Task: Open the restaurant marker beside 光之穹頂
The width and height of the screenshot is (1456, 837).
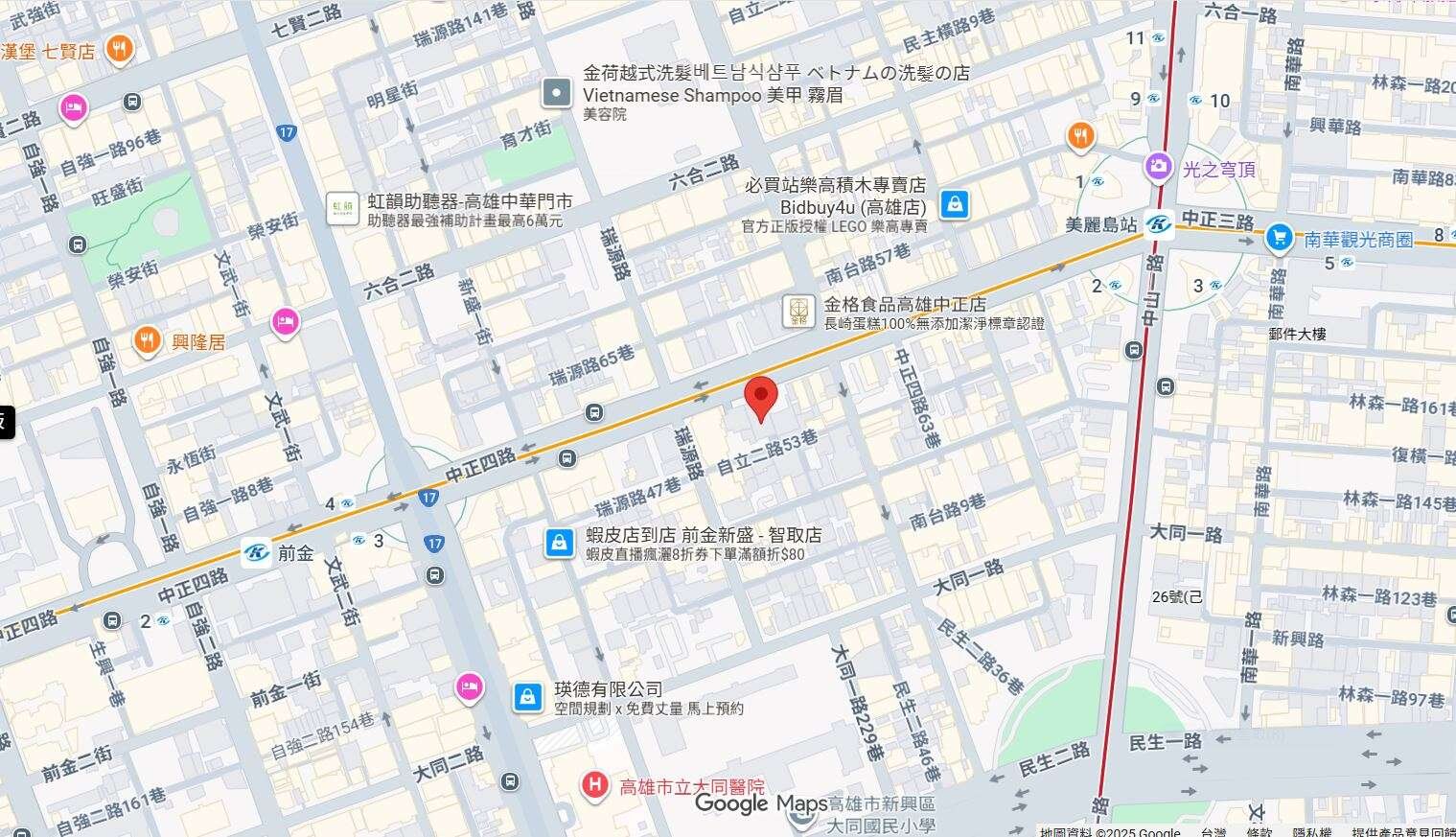Action: [x=1081, y=135]
